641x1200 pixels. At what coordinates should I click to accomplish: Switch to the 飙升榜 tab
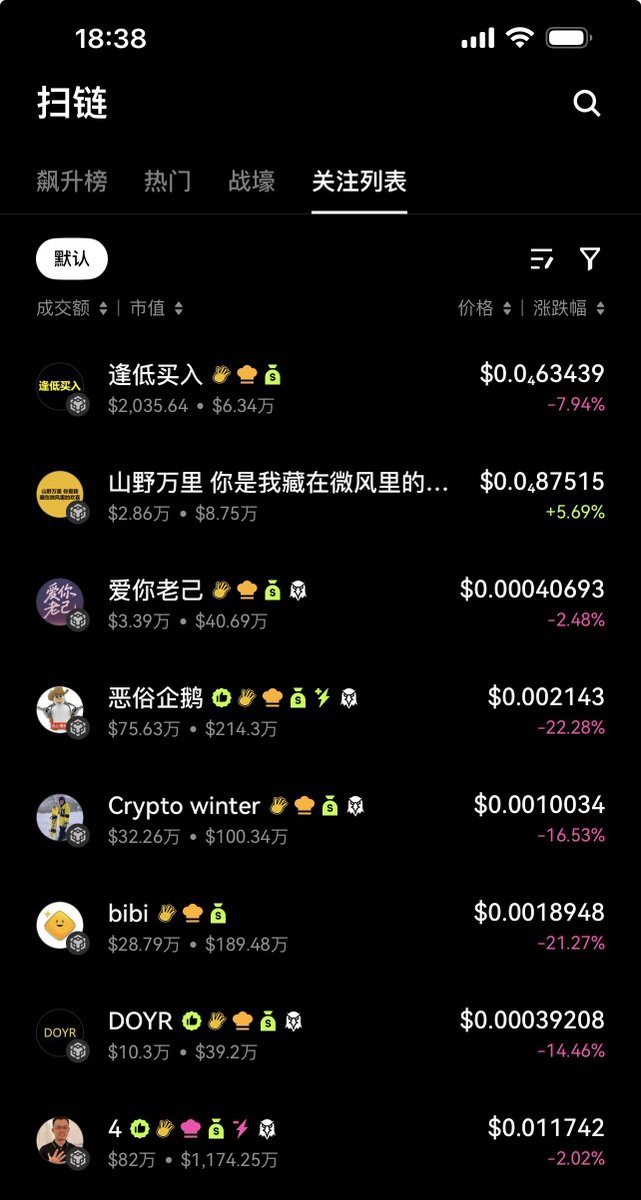(x=71, y=181)
